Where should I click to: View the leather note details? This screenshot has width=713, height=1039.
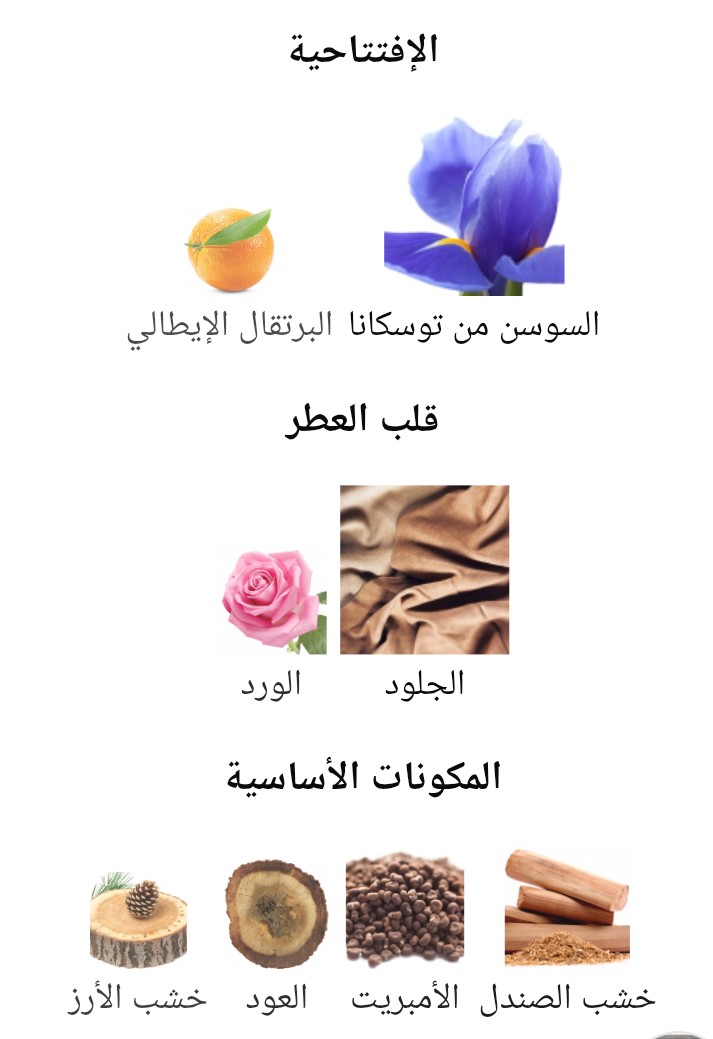tap(425, 570)
